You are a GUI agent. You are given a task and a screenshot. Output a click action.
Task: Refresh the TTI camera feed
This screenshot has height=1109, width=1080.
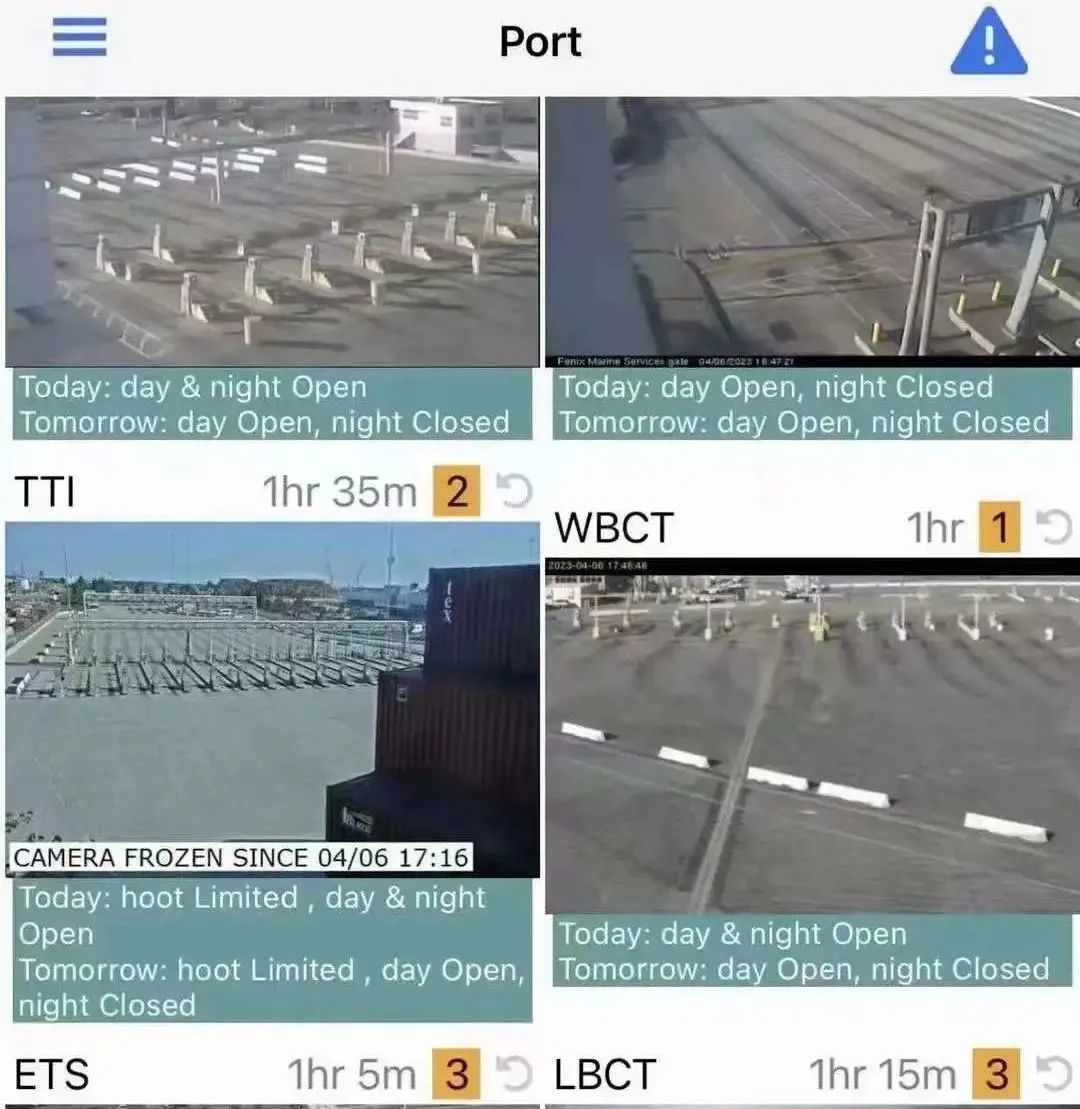pyautogui.click(x=515, y=491)
